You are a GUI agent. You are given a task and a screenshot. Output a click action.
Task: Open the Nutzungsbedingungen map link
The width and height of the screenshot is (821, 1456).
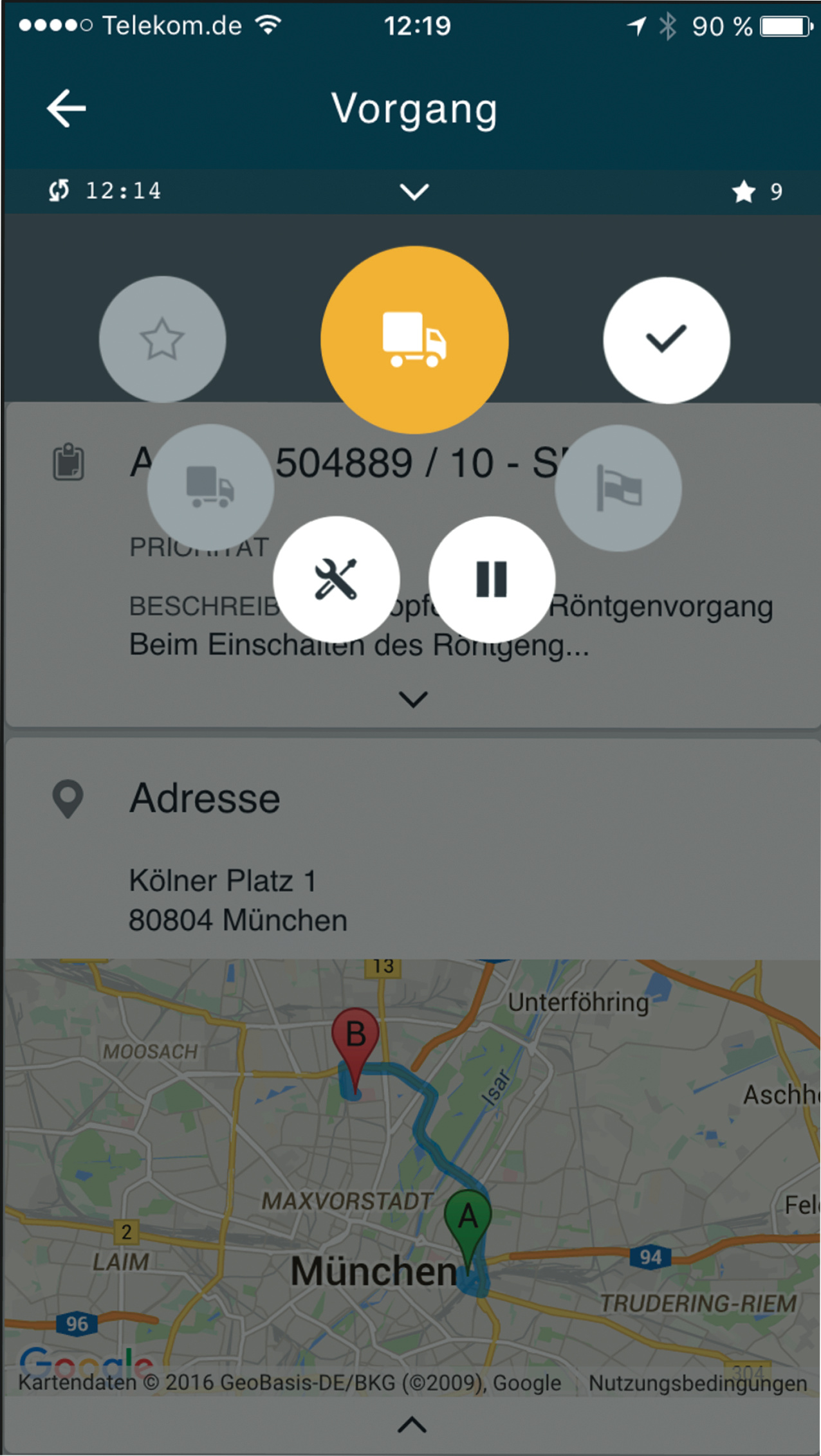(697, 1383)
